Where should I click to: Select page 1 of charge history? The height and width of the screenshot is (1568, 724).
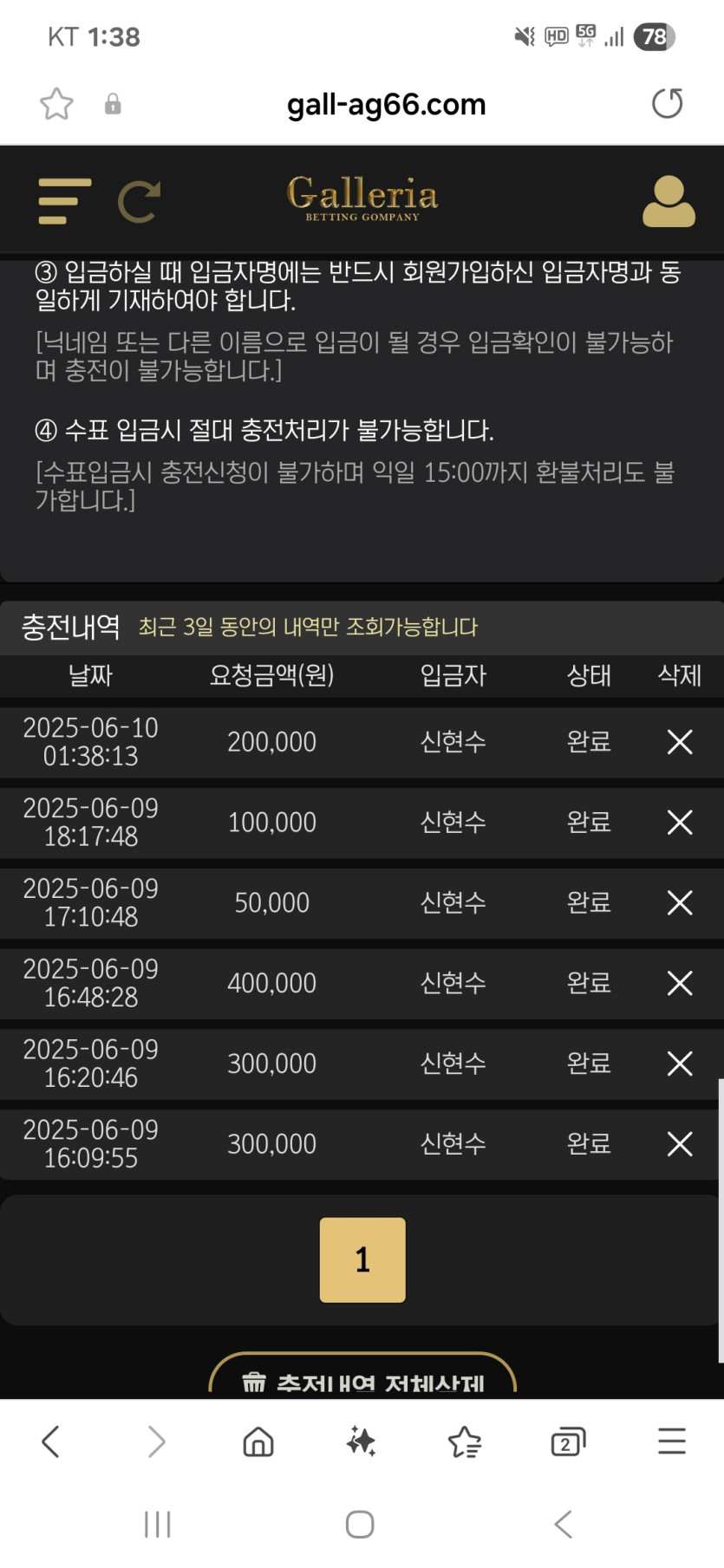[x=362, y=1259]
